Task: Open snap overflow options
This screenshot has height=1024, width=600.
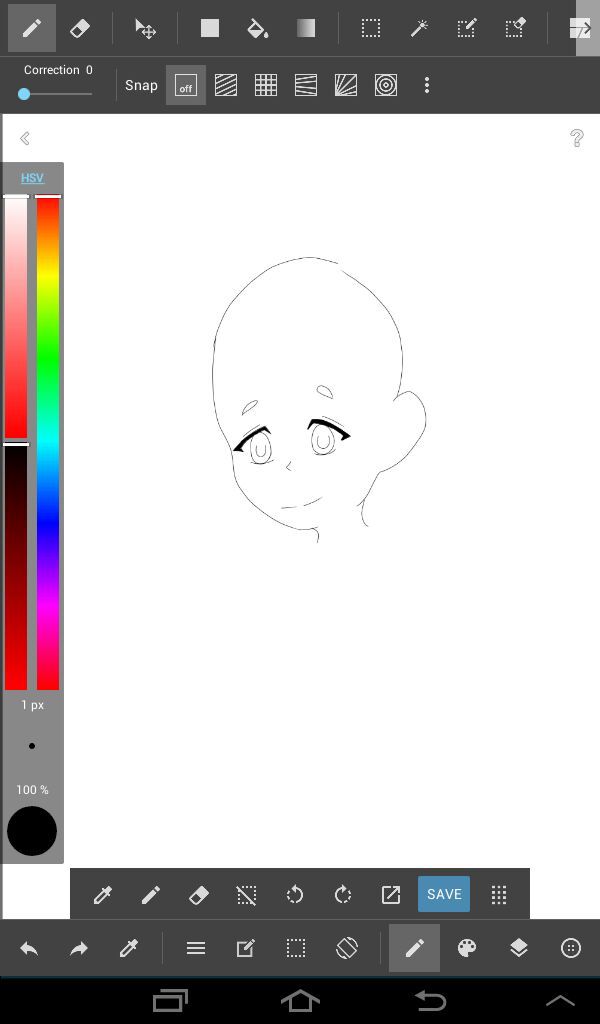Action: (x=427, y=85)
